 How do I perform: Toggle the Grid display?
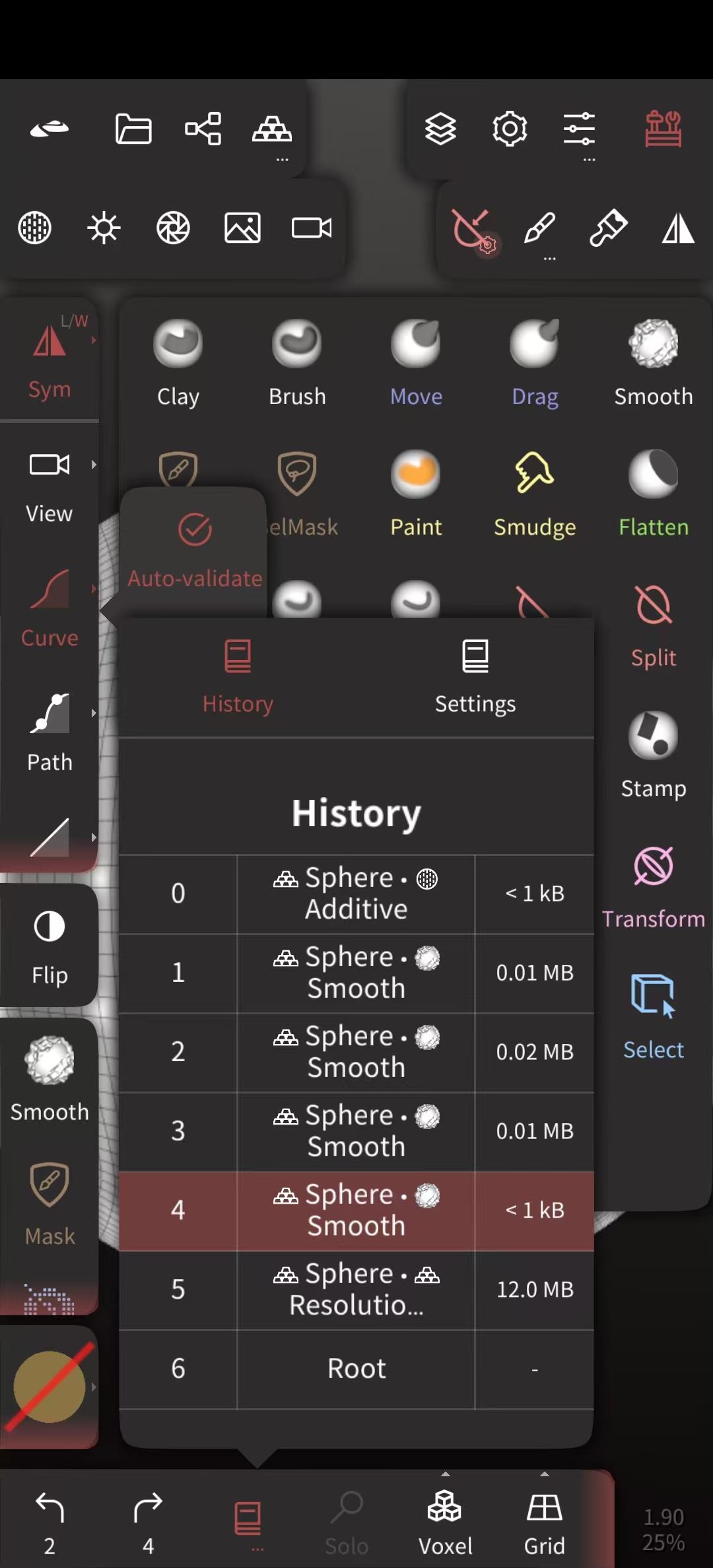pos(544,1519)
